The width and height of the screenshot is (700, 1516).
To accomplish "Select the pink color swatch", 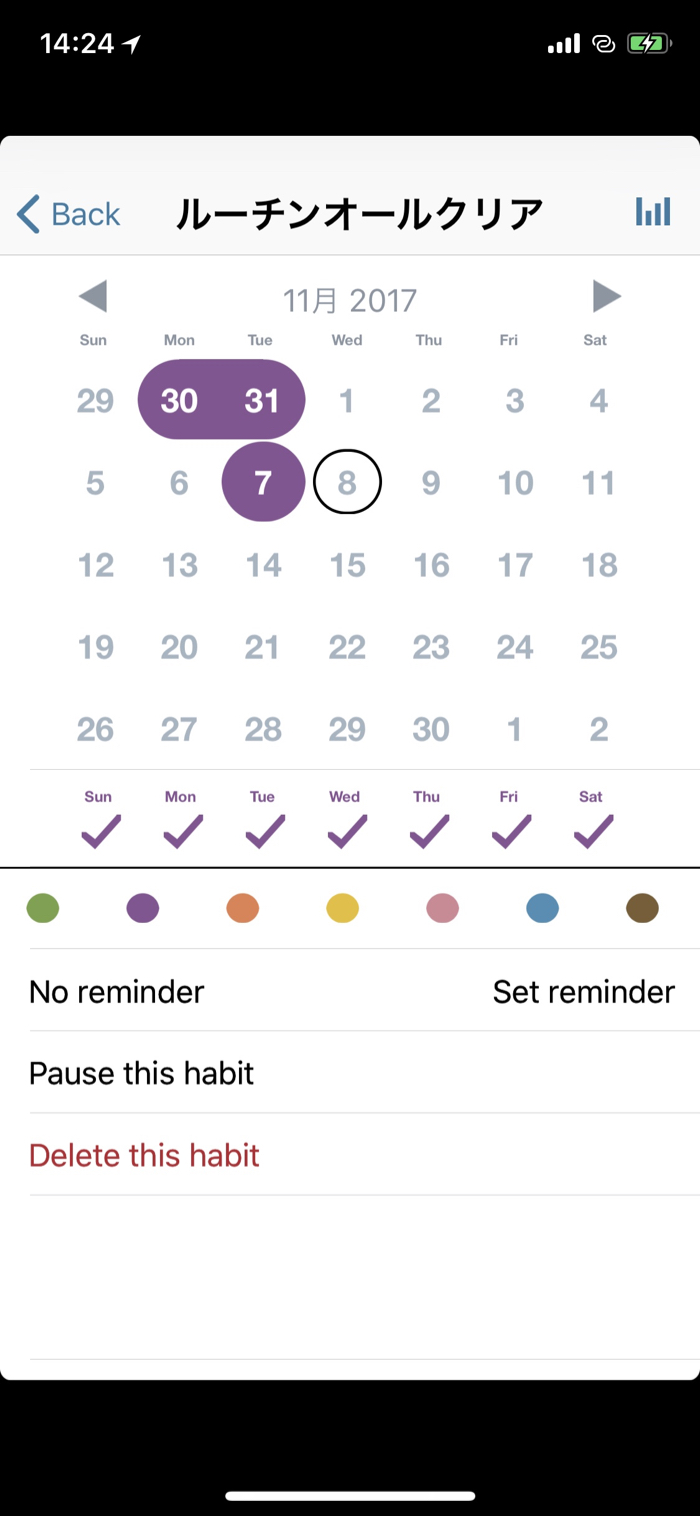I will [442, 908].
